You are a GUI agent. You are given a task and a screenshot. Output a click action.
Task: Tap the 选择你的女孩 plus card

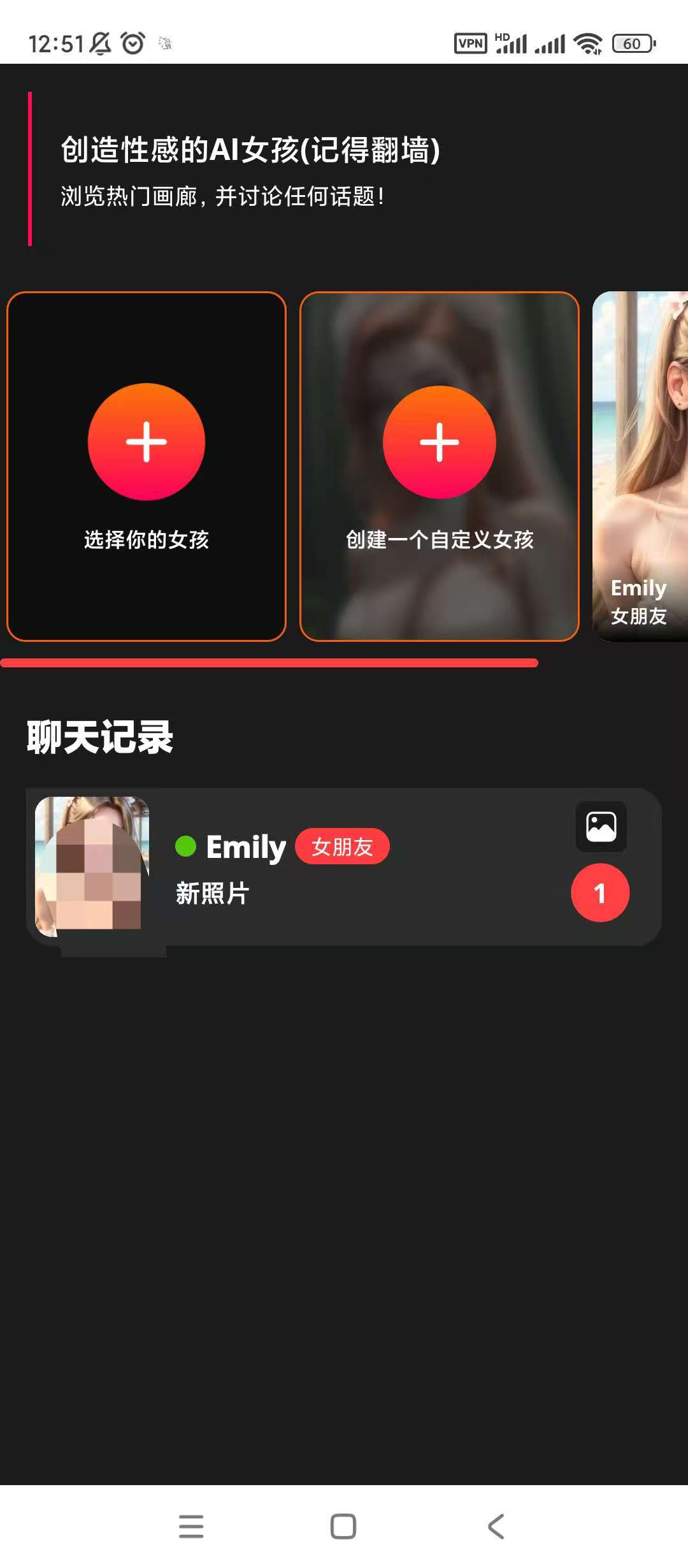(x=147, y=466)
